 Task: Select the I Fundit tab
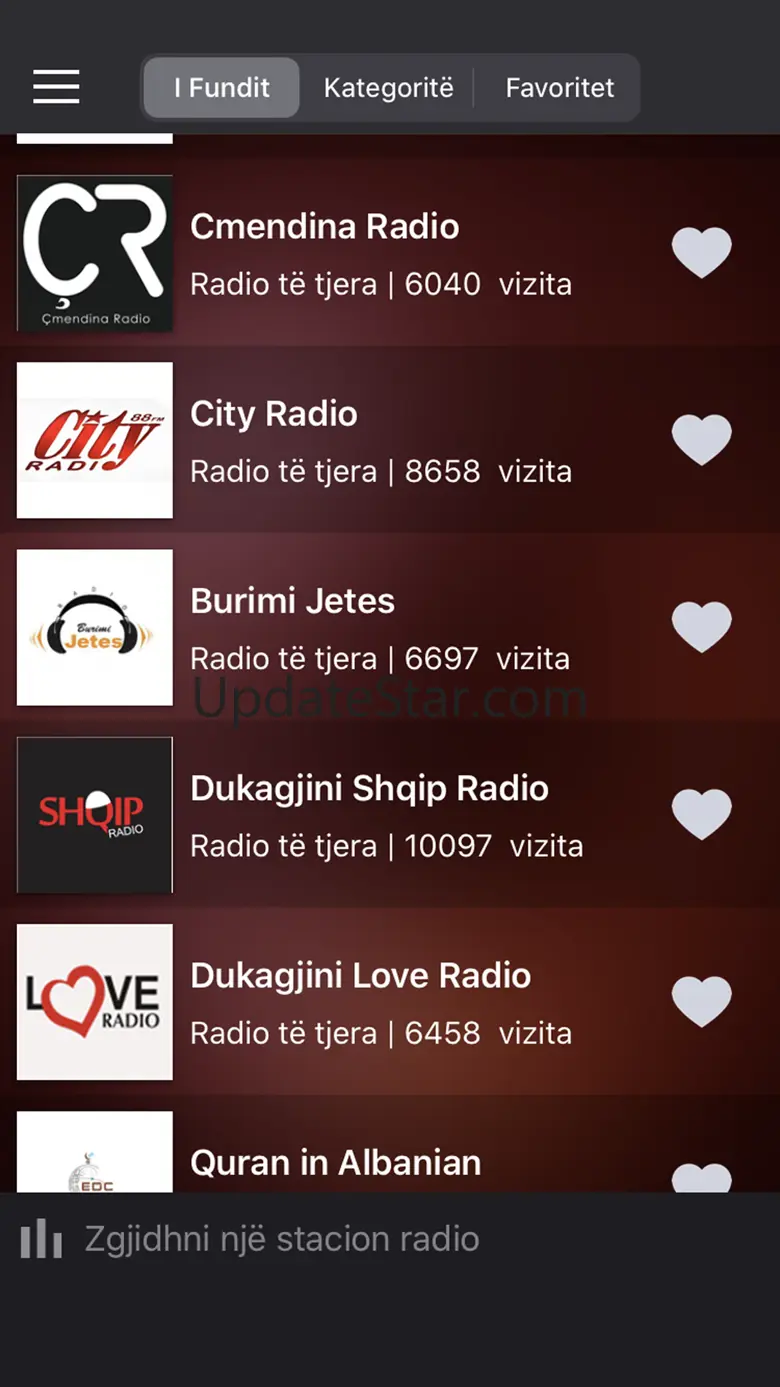[222, 88]
